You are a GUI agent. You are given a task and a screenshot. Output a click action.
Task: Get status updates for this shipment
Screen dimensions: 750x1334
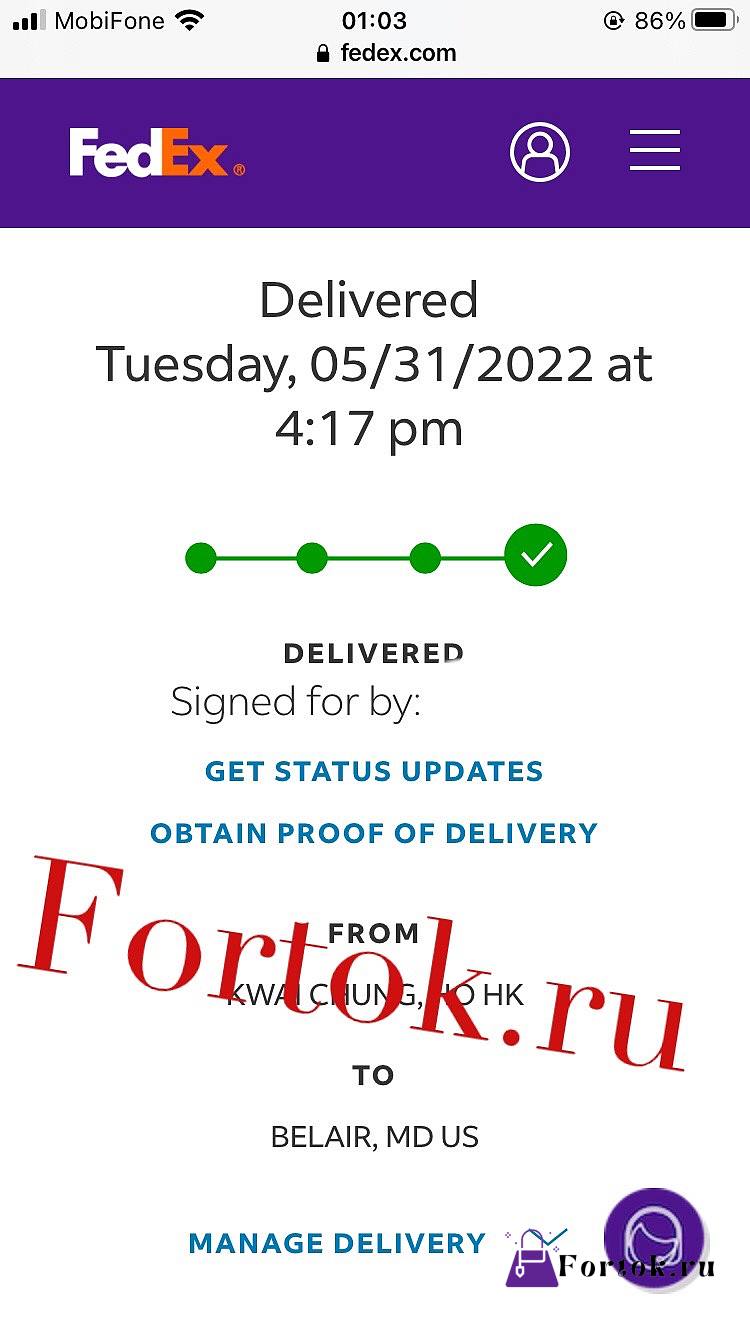click(x=374, y=771)
